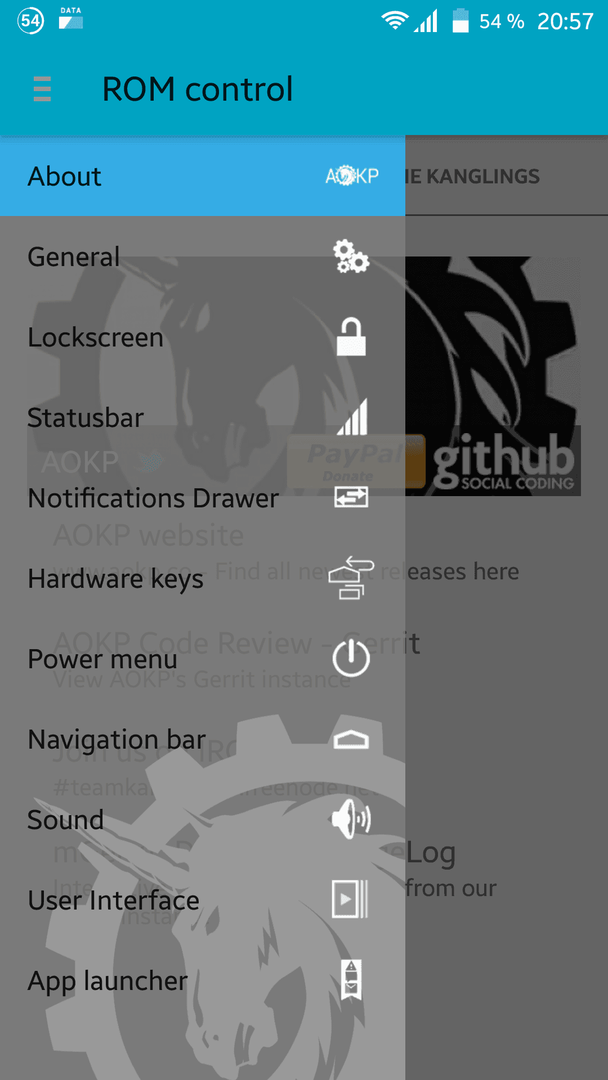
Task: Open User Interface settings
Action: [x=202, y=900]
